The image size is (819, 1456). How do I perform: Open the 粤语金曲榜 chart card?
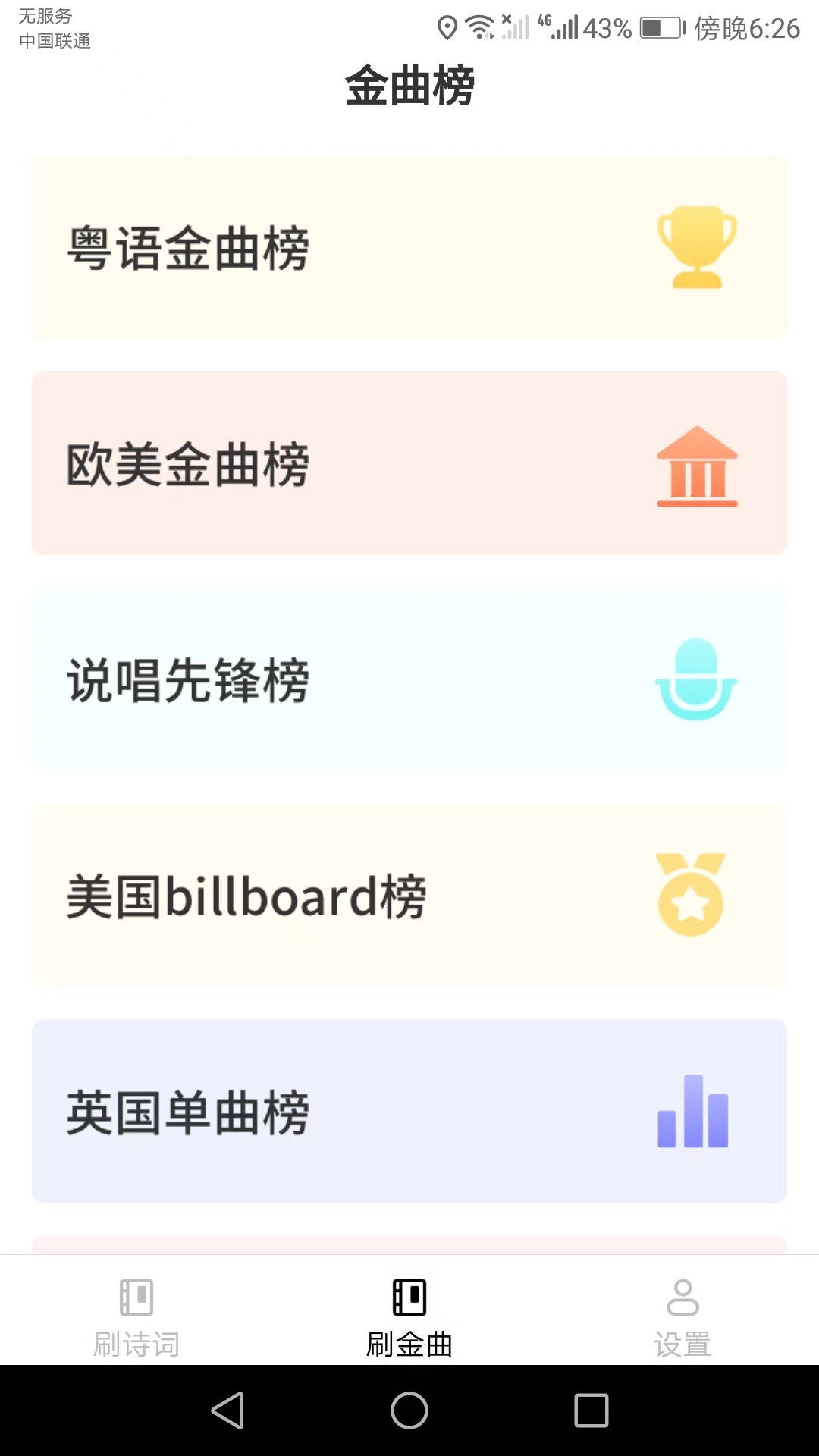pyautogui.click(x=409, y=248)
